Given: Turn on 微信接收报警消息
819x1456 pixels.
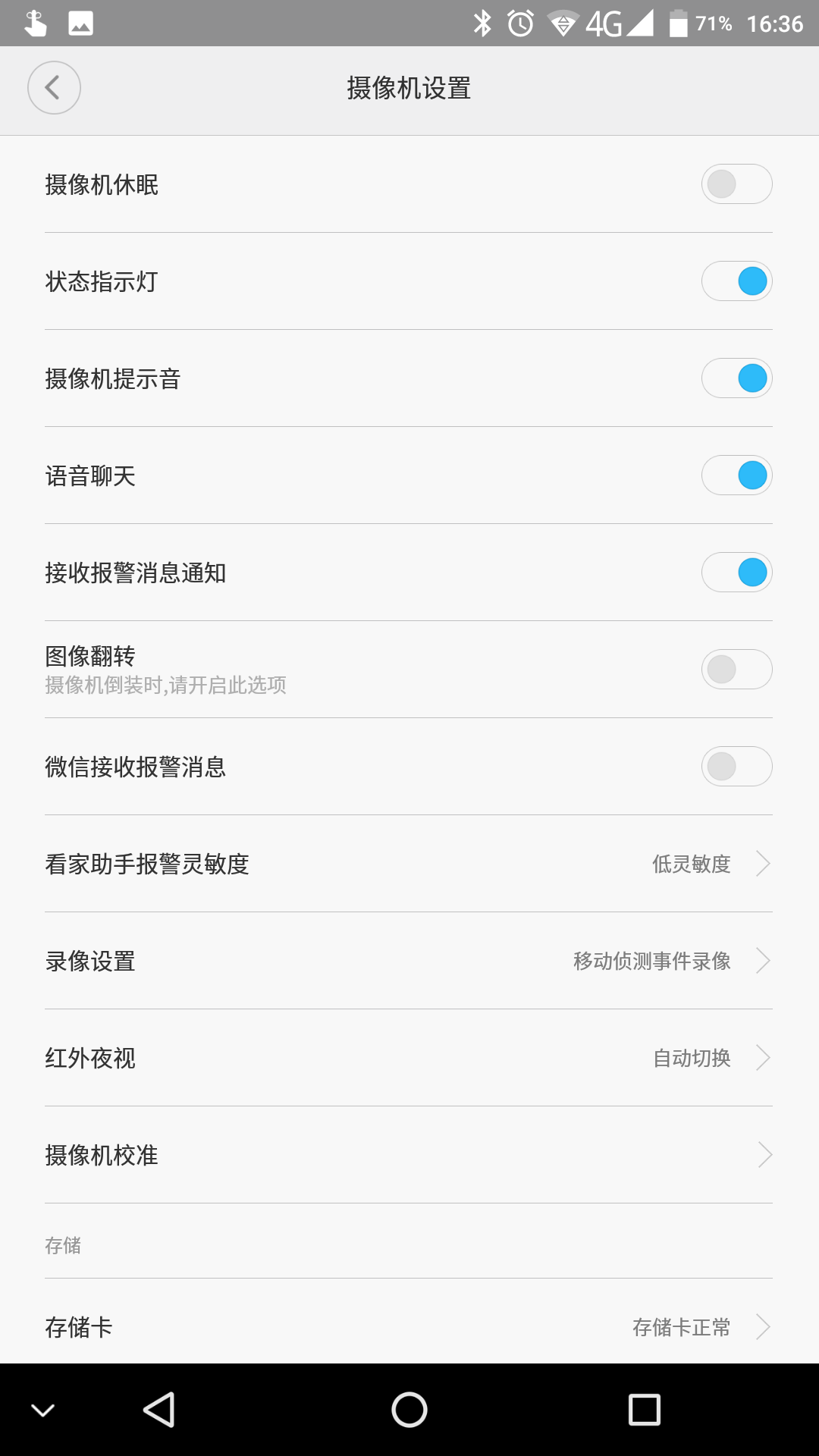Looking at the screenshot, I should 736,767.
